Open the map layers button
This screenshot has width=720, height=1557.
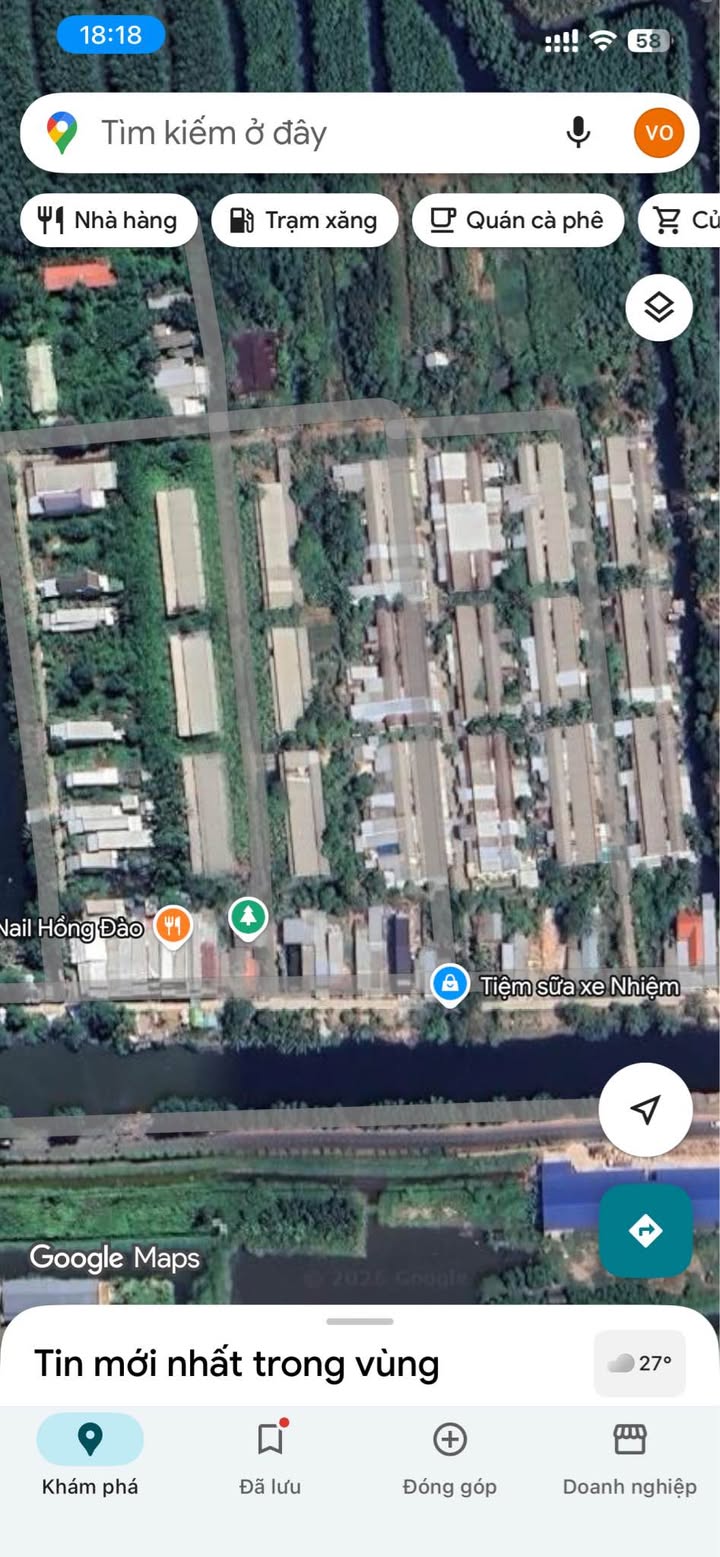[x=659, y=308]
